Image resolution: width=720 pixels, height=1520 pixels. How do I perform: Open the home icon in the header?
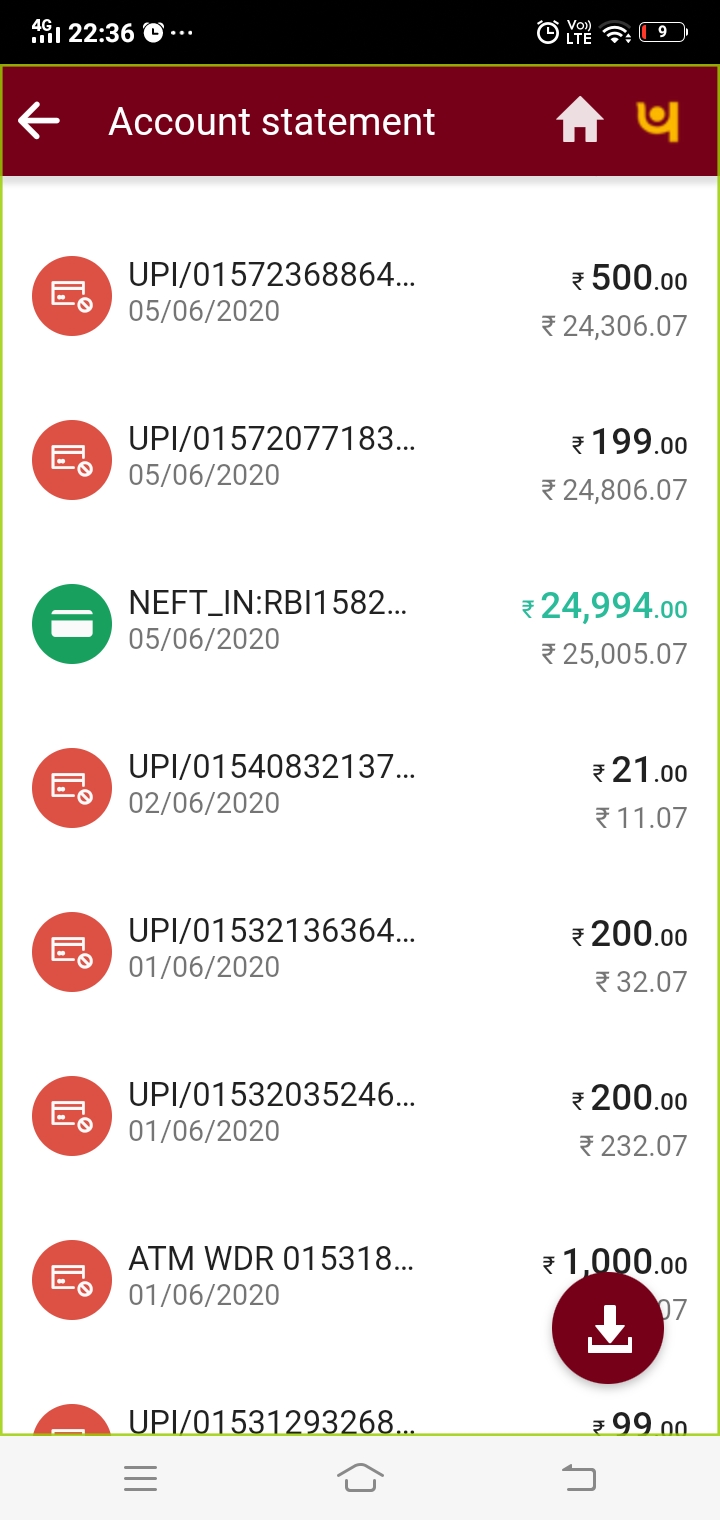coord(580,122)
